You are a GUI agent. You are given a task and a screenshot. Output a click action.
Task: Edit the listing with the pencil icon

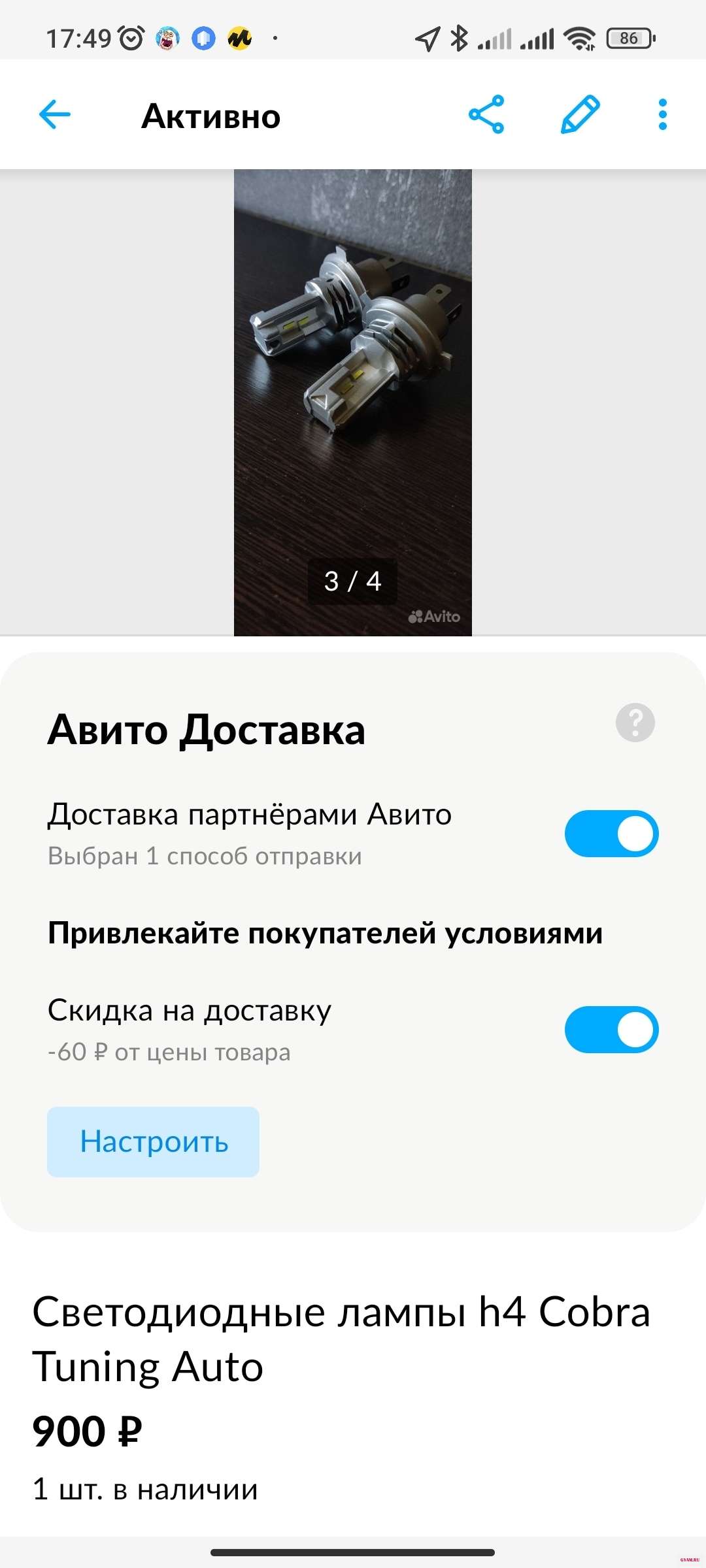[580, 115]
